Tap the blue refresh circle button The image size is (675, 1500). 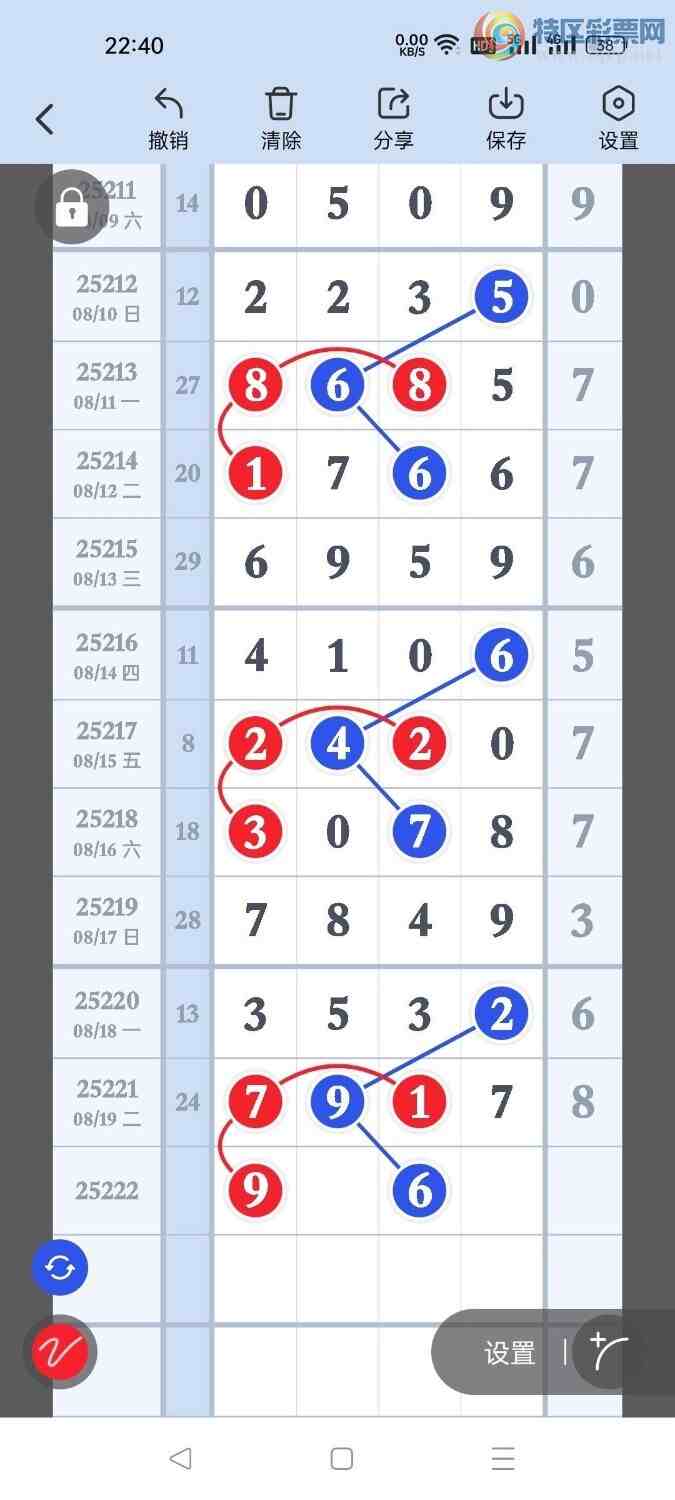tap(60, 1268)
